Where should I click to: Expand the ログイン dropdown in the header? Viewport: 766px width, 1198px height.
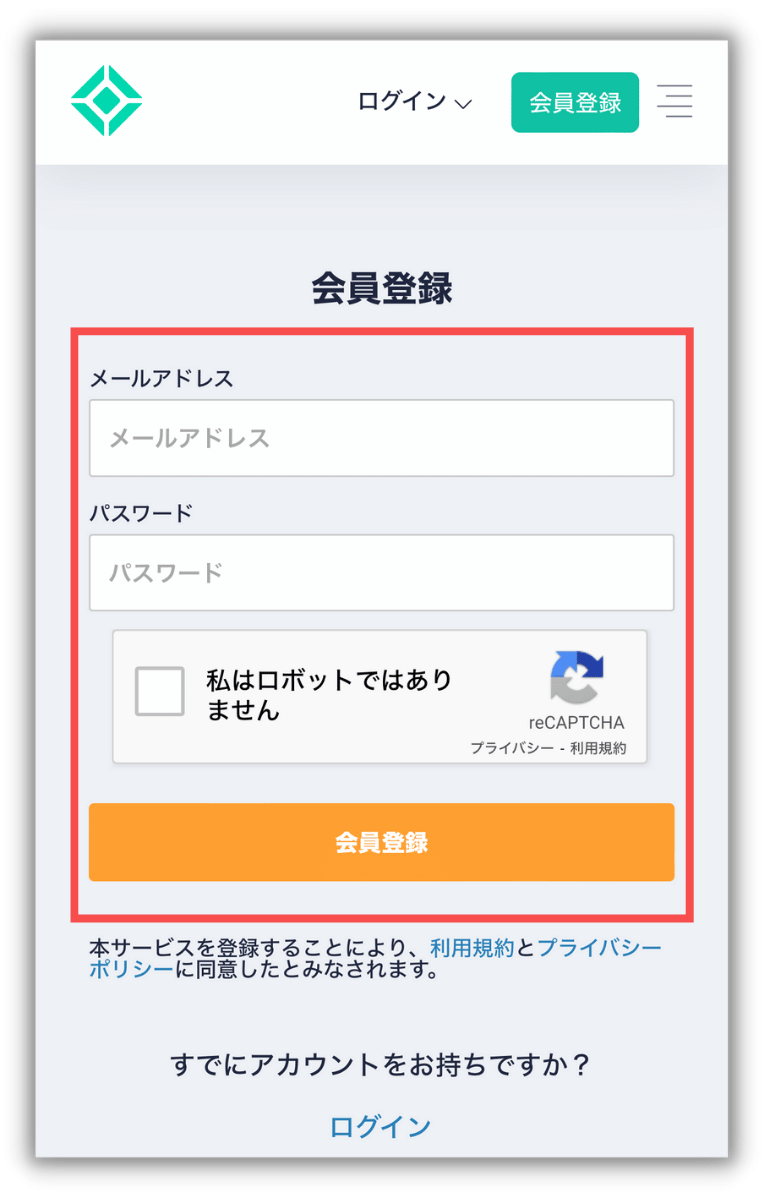(414, 102)
